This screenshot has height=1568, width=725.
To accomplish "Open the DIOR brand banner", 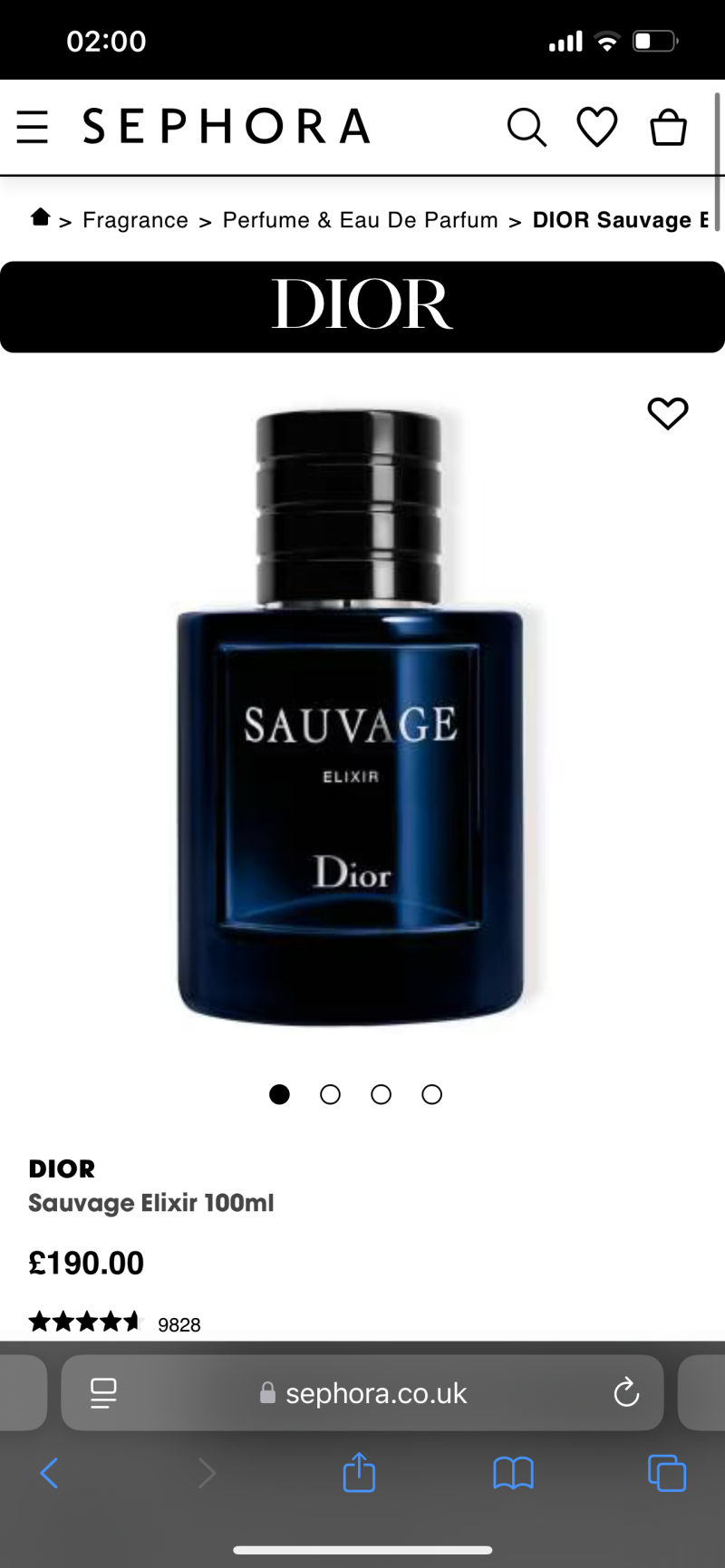I will (x=362, y=306).
